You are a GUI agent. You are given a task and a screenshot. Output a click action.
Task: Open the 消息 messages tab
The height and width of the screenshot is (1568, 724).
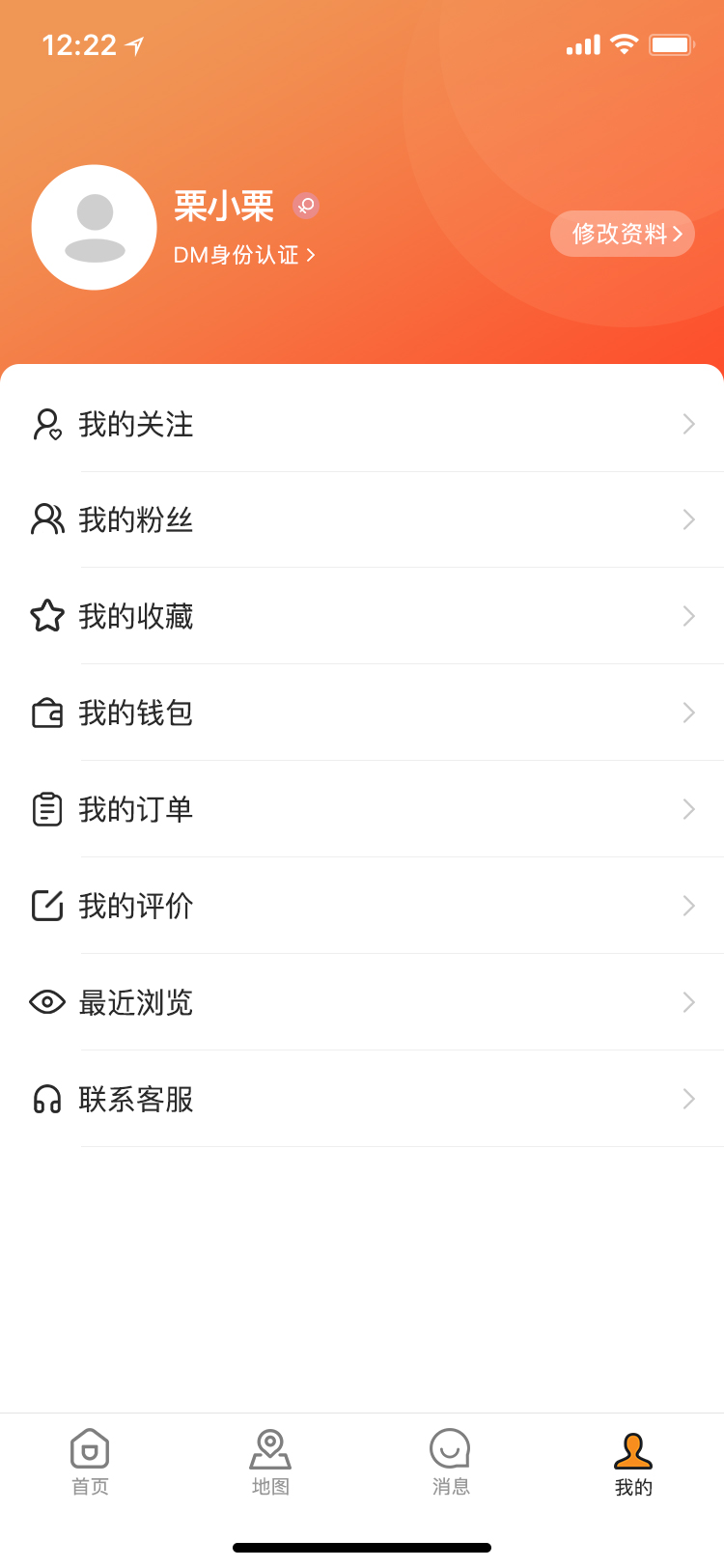coord(451,1462)
